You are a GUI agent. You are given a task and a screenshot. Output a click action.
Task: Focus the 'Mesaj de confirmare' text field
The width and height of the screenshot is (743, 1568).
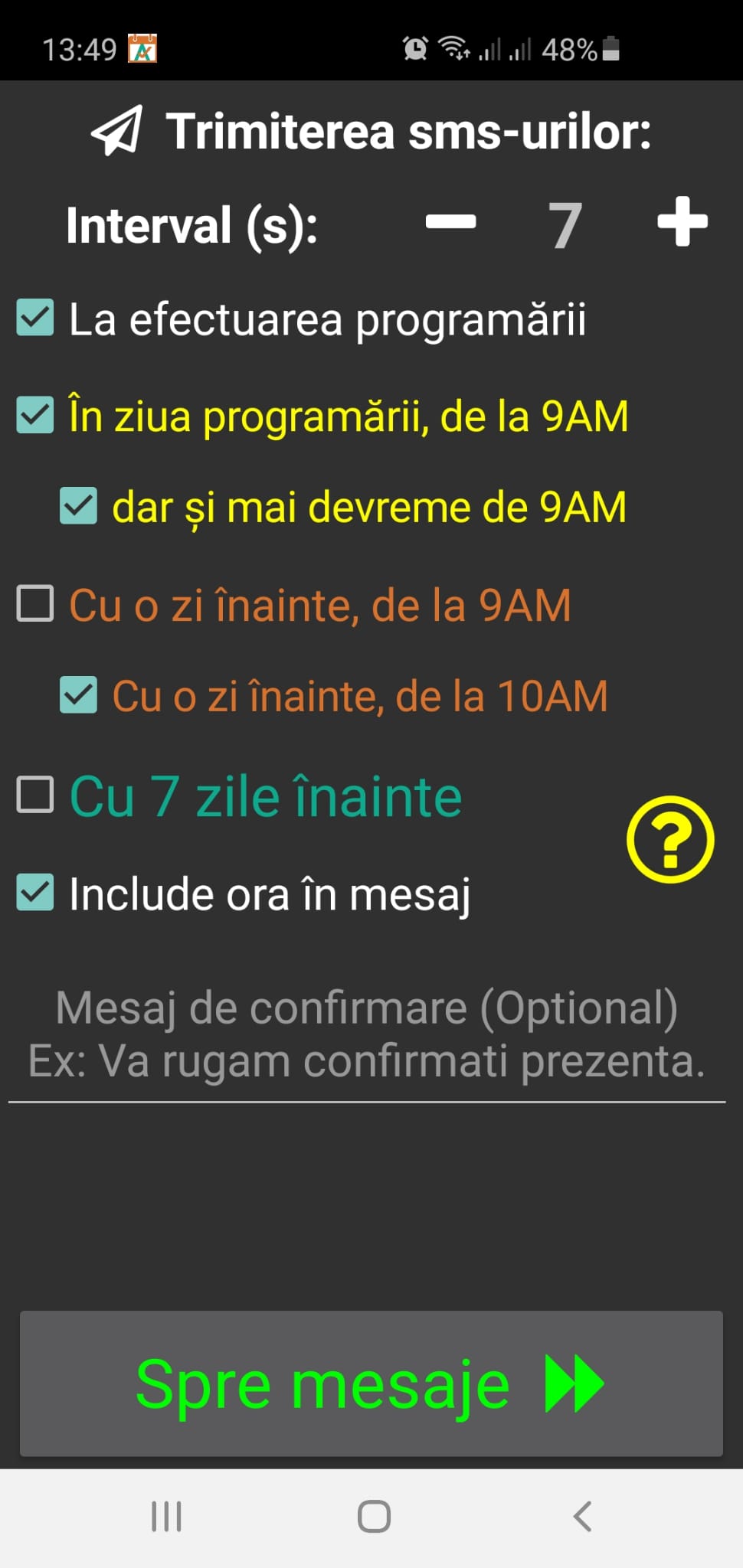(367, 1034)
